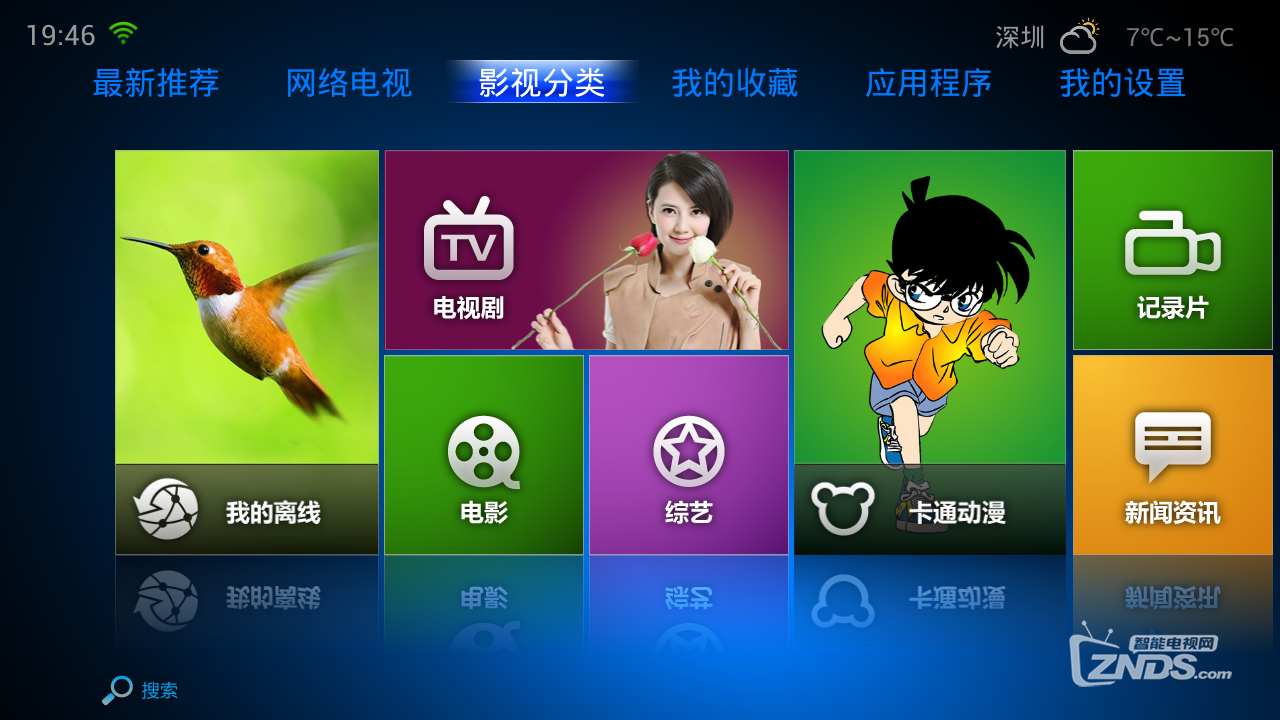Tap the 搜索 search button
This screenshot has height=720, width=1280.
[140, 690]
